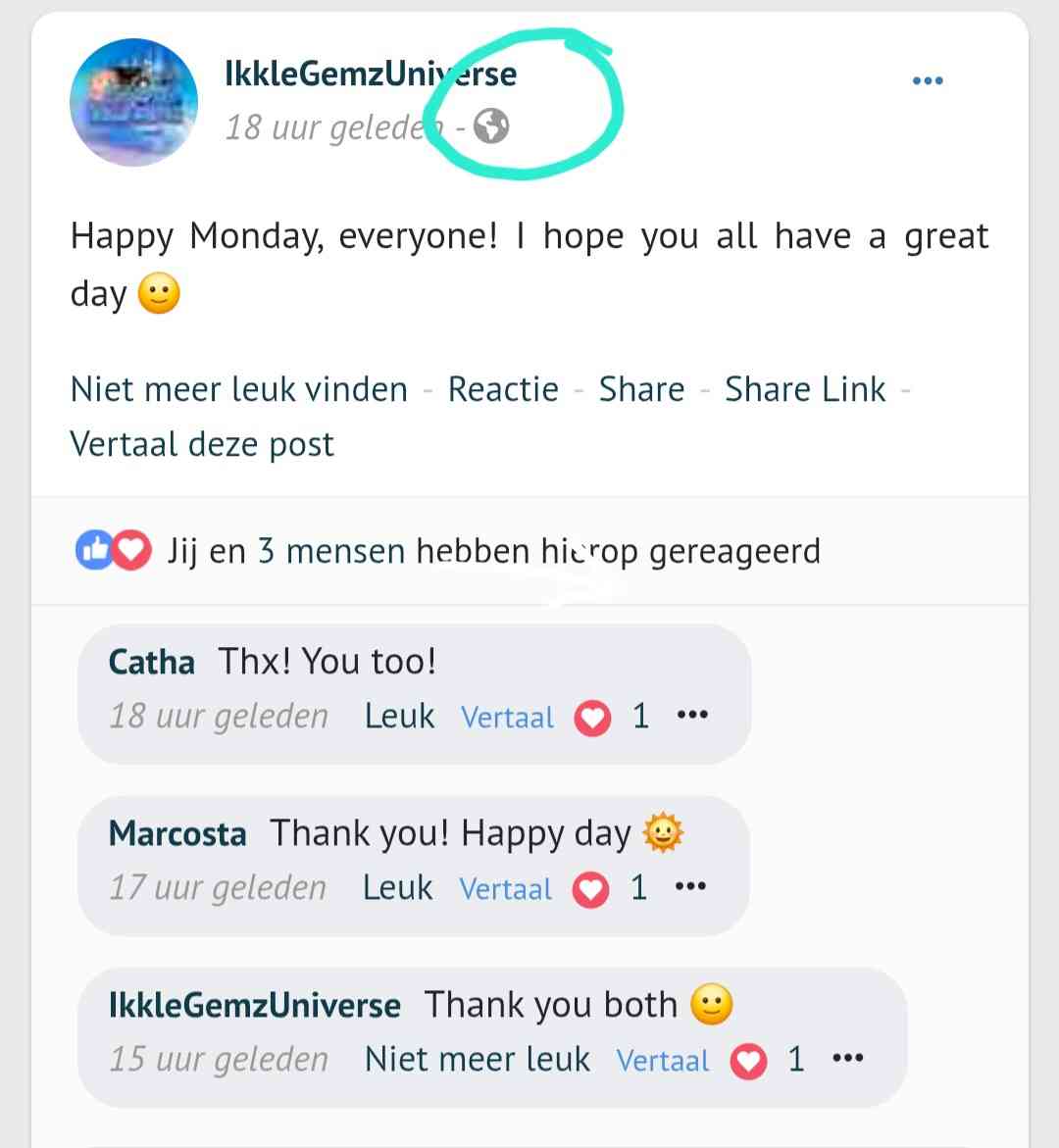Like Catha's comment with Leuk

(399, 716)
